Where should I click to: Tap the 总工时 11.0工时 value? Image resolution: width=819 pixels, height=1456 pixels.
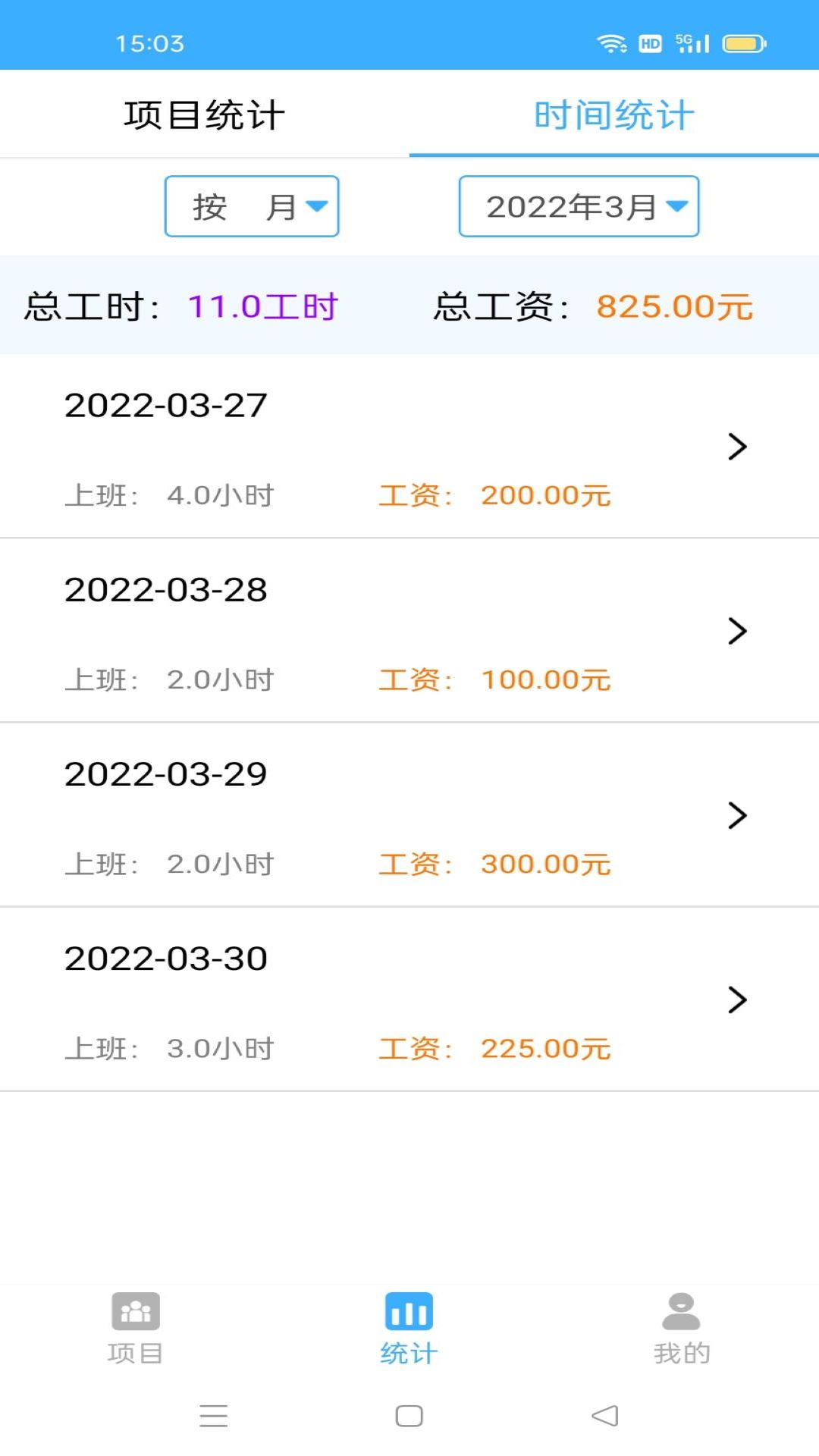point(261,306)
